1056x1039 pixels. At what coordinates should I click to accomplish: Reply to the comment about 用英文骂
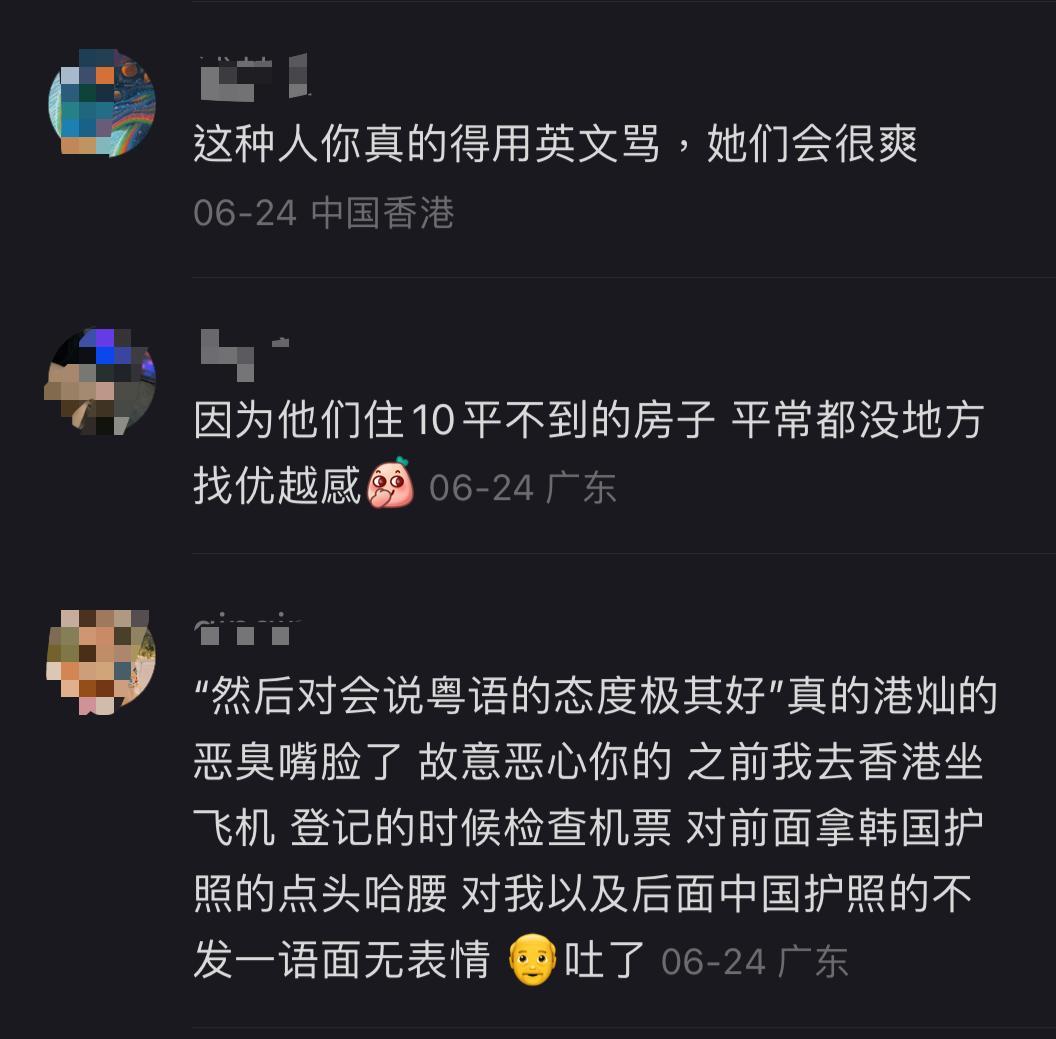click(x=555, y=147)
